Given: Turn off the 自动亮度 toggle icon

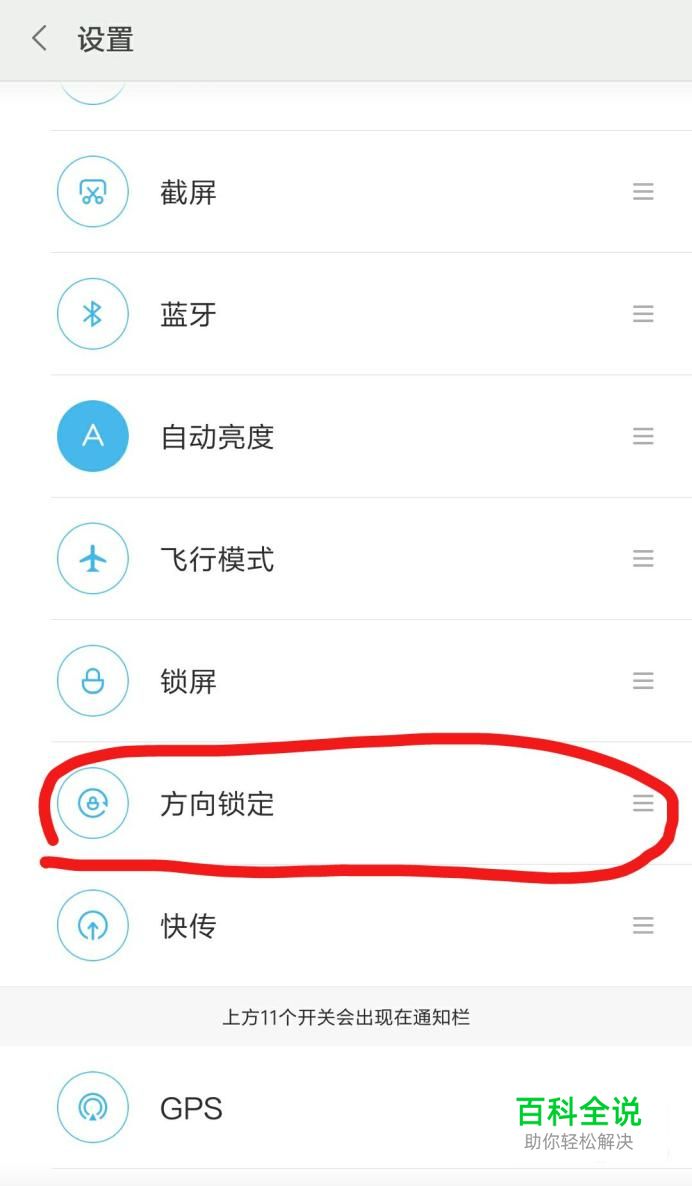Looking at the screenshot, I should tap(93, 436).
